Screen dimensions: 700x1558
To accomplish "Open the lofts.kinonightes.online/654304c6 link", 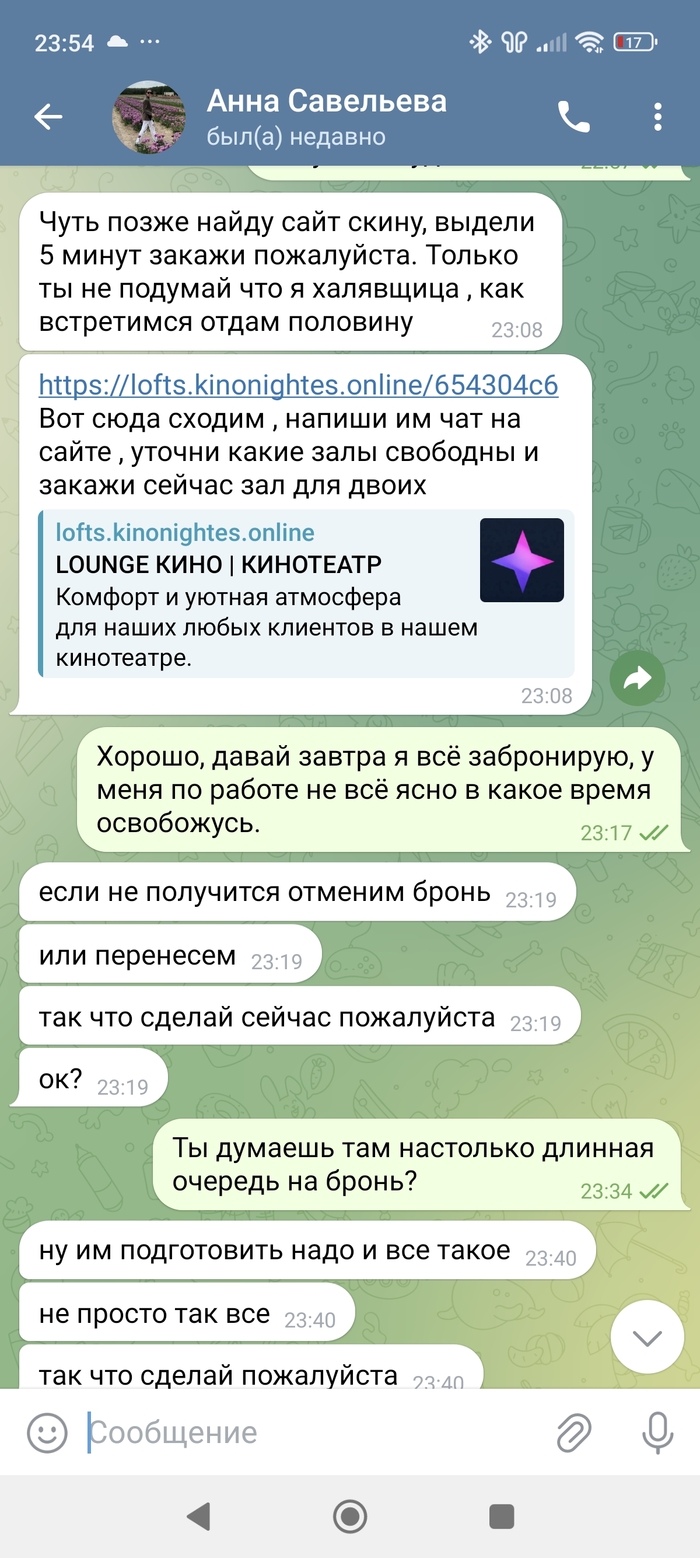I will pyautogui.click(x=298, y=385).
